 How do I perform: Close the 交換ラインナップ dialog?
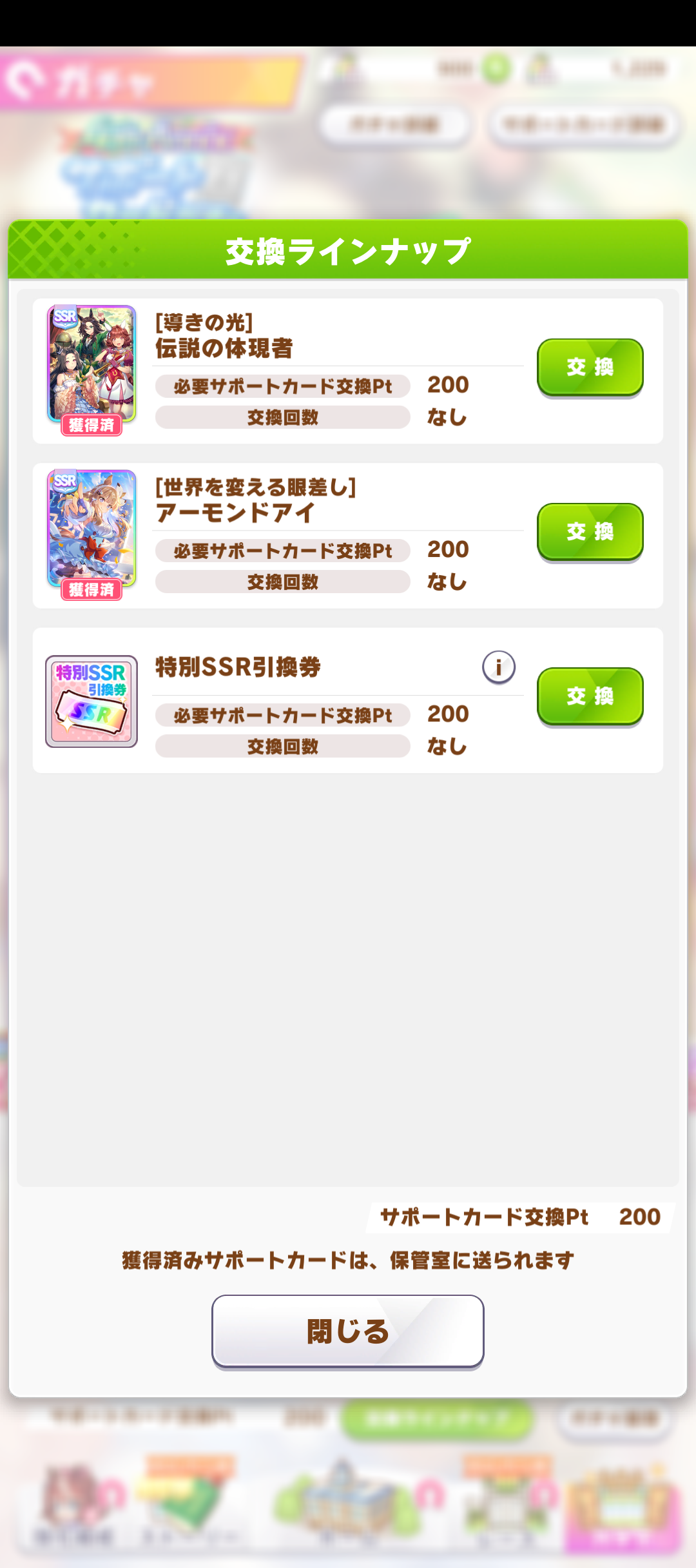[348, 1331]
